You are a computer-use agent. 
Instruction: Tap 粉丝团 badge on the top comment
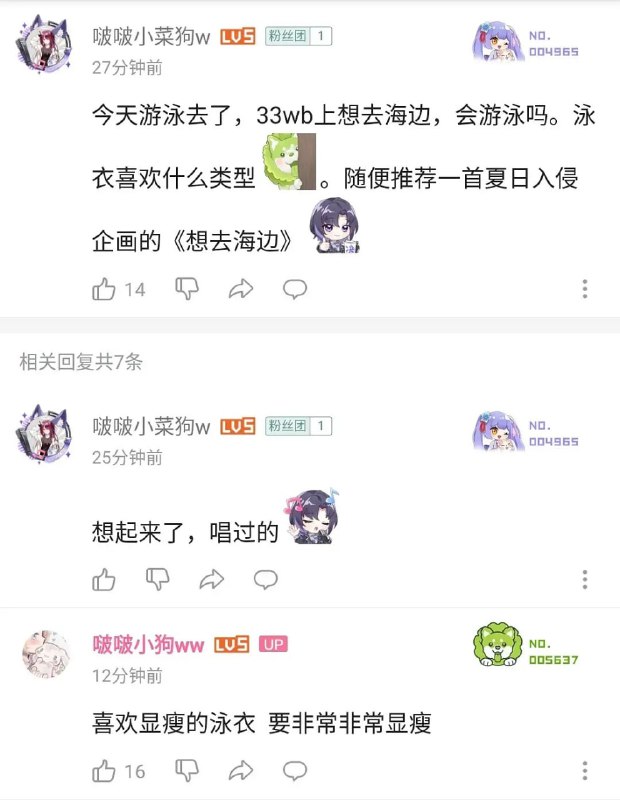click(x=298, y=37)
